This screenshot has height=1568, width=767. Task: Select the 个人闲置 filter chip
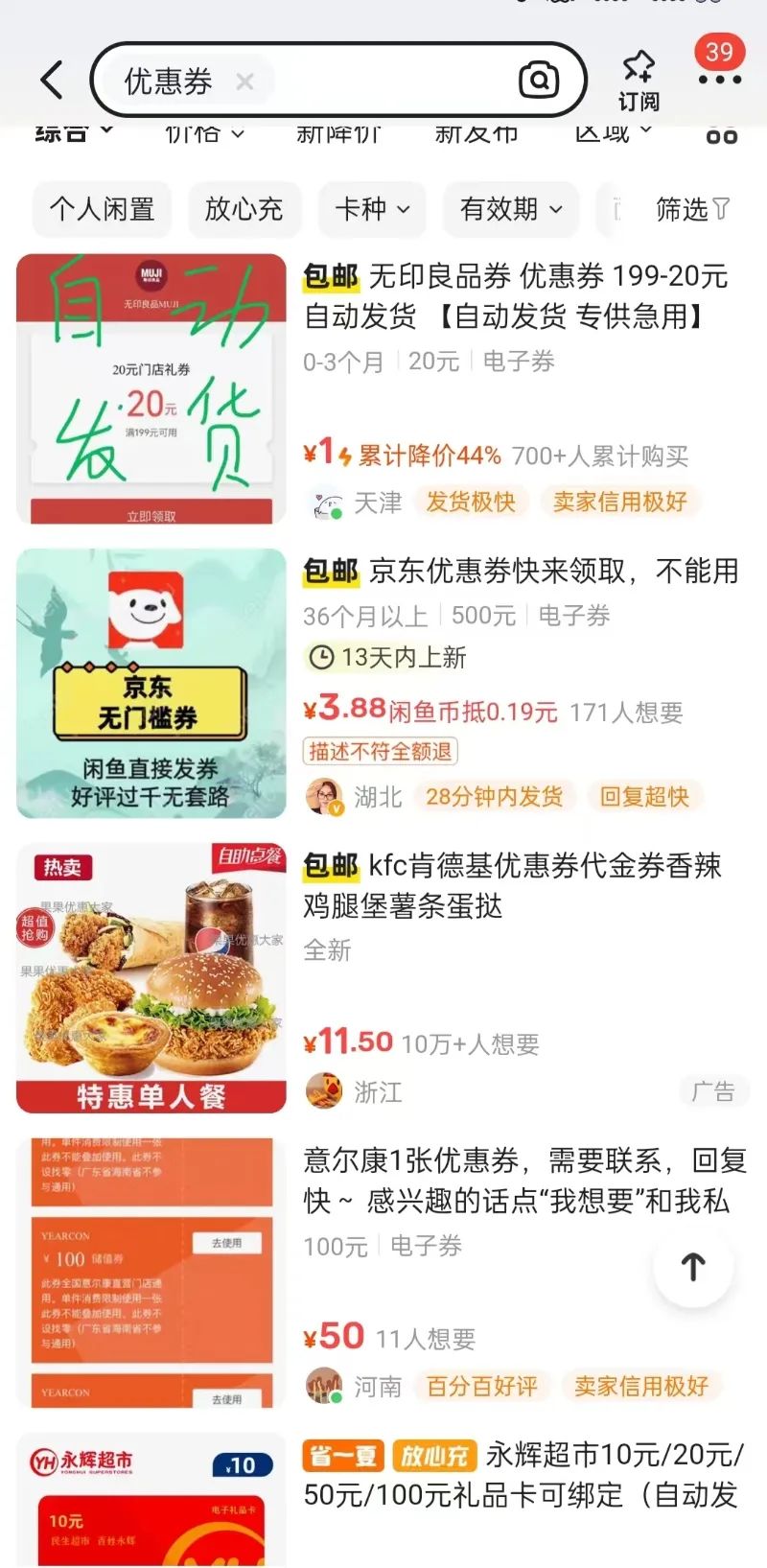[102, 209]
